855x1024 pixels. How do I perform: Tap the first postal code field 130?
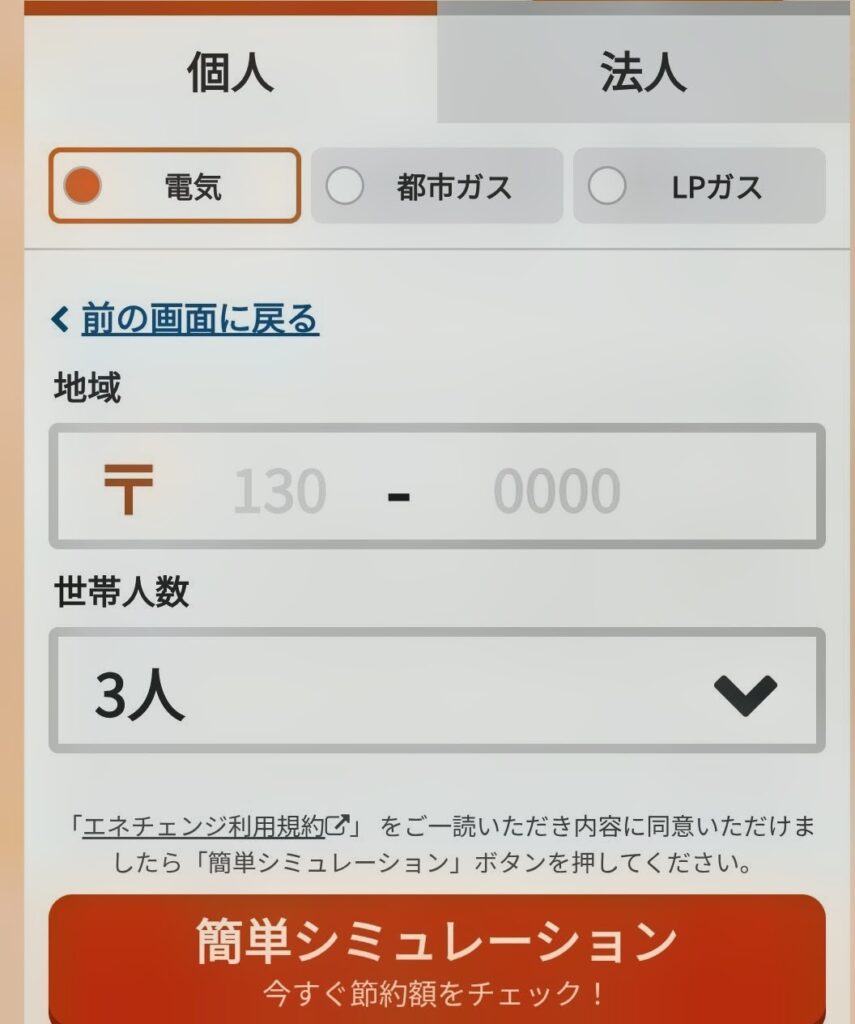pos(280,491)
